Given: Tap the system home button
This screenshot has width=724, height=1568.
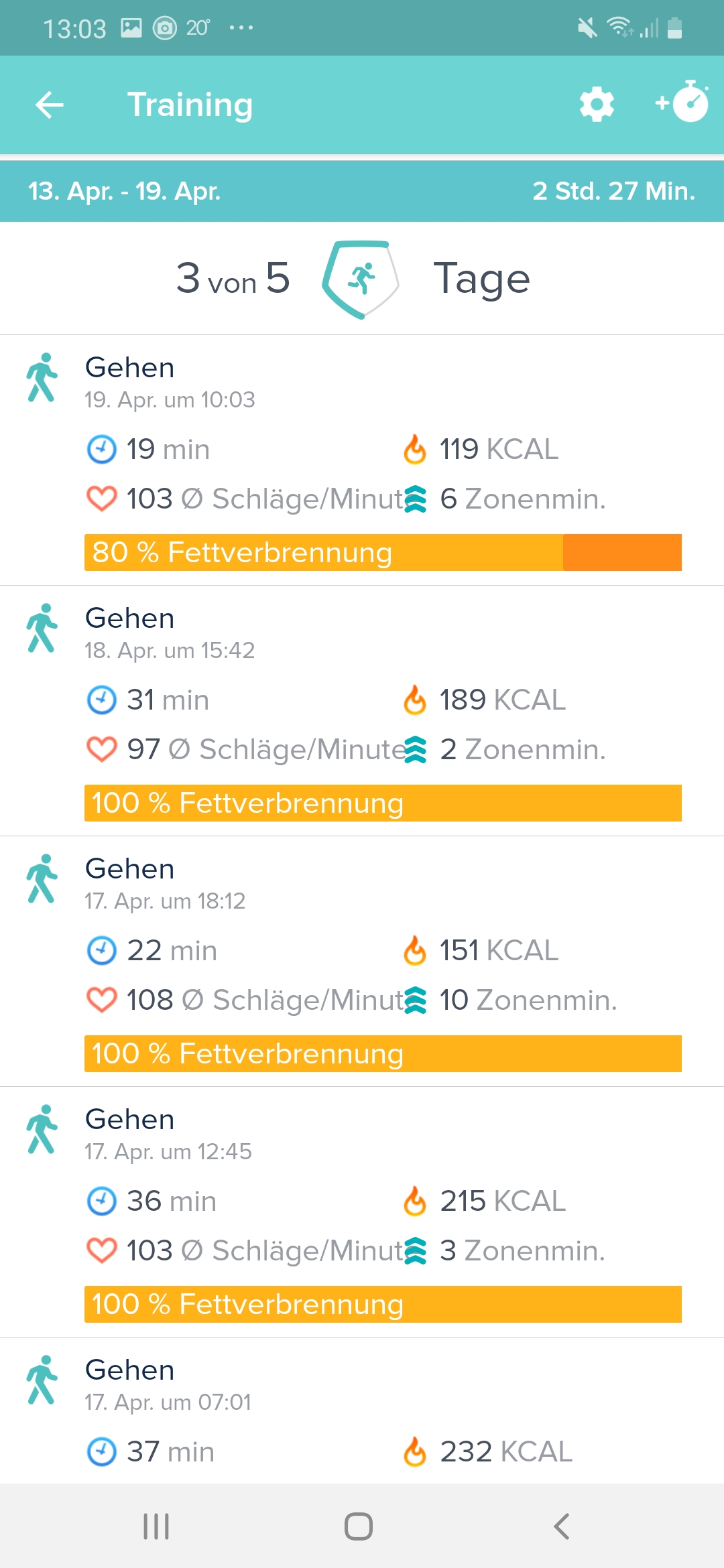Looking at the screenshot, I should [x=359, y=1526].
